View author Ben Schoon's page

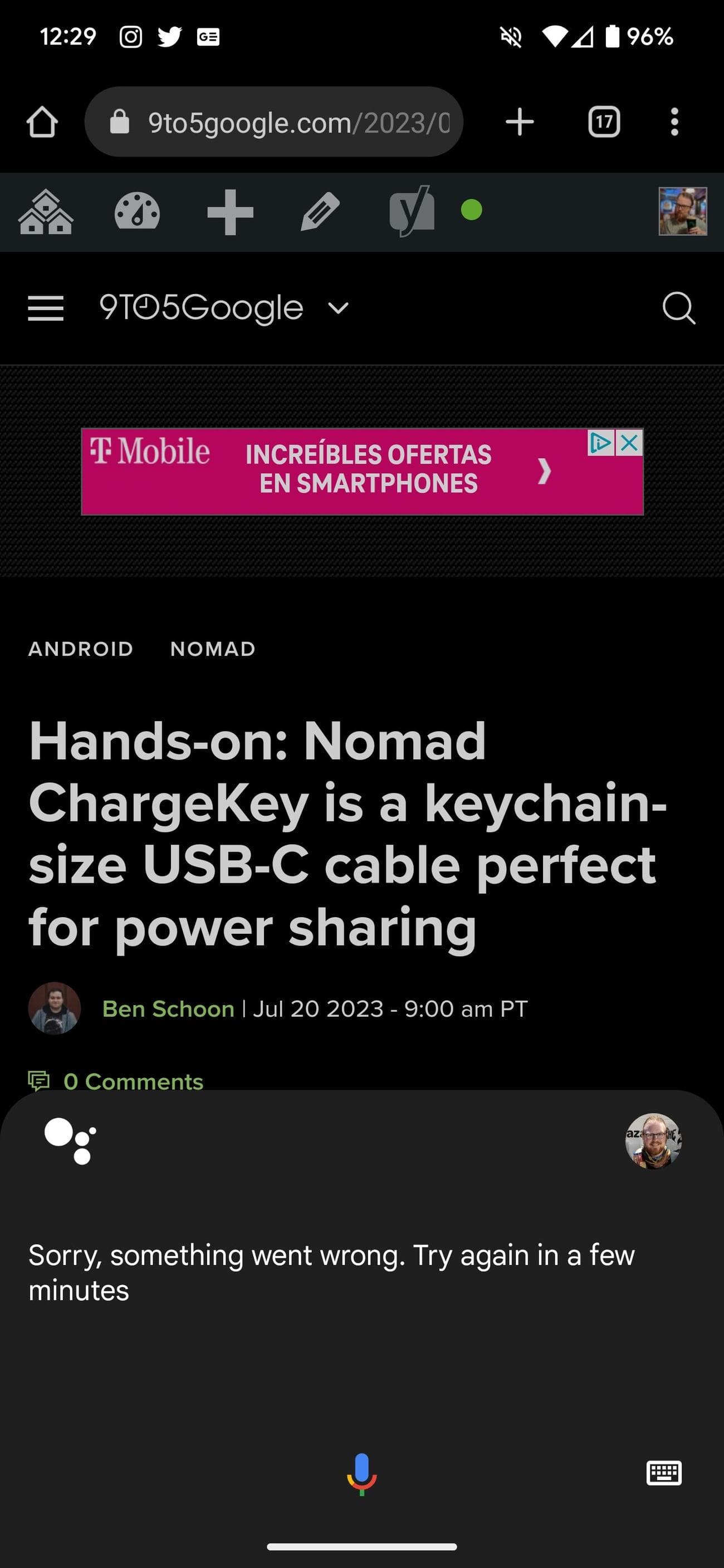(168, 1008)
